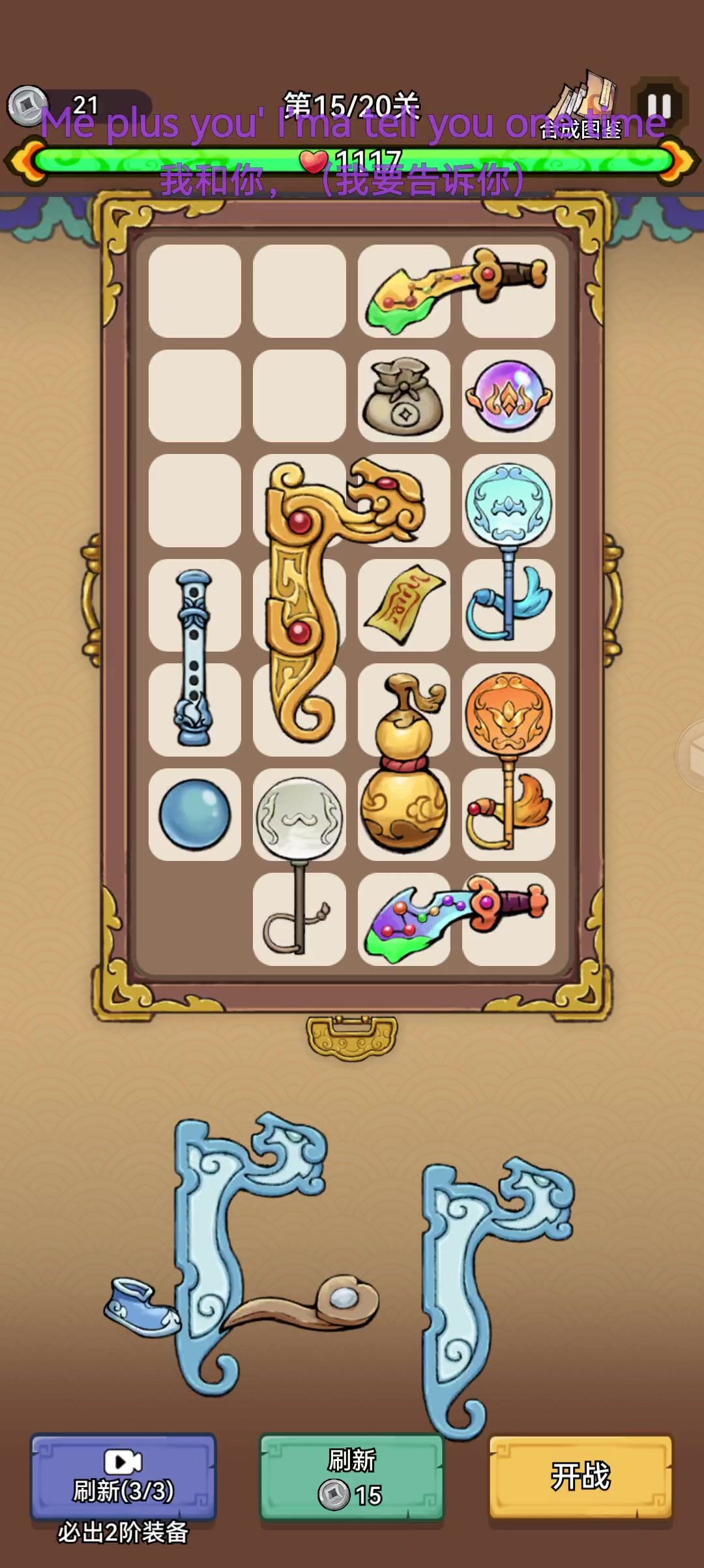This screenshot has width=704, height=1568.
Task: Select the money pouch item in the grid
Action: point(403,397)
